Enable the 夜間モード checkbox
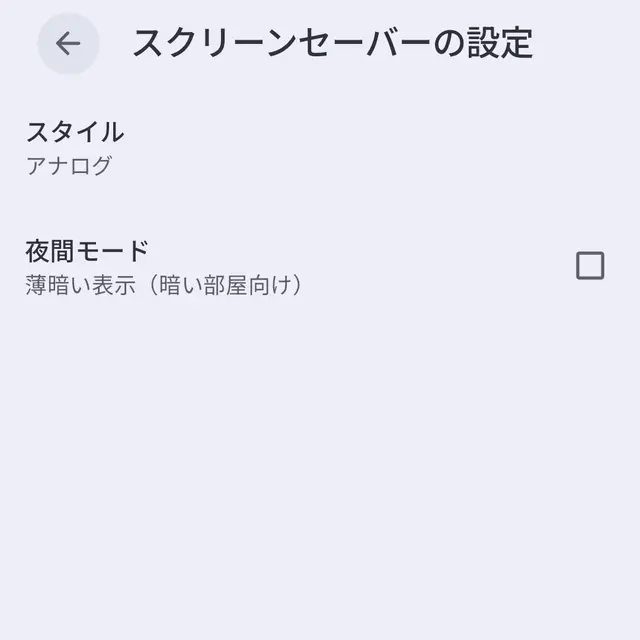The width and height of the screenshot is (640, 640). [x=590, y=266]
